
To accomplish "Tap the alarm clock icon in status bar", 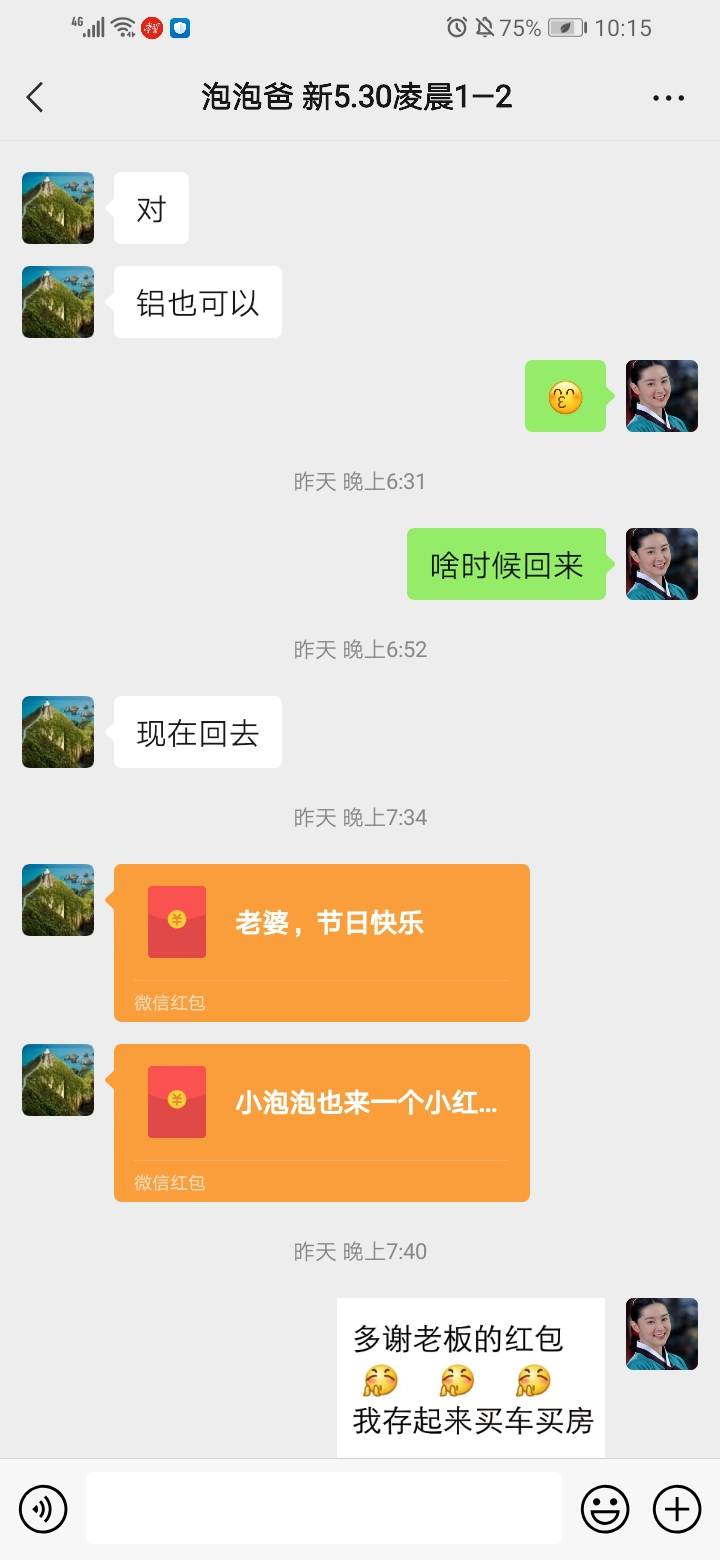I will (x=457, y=29).
